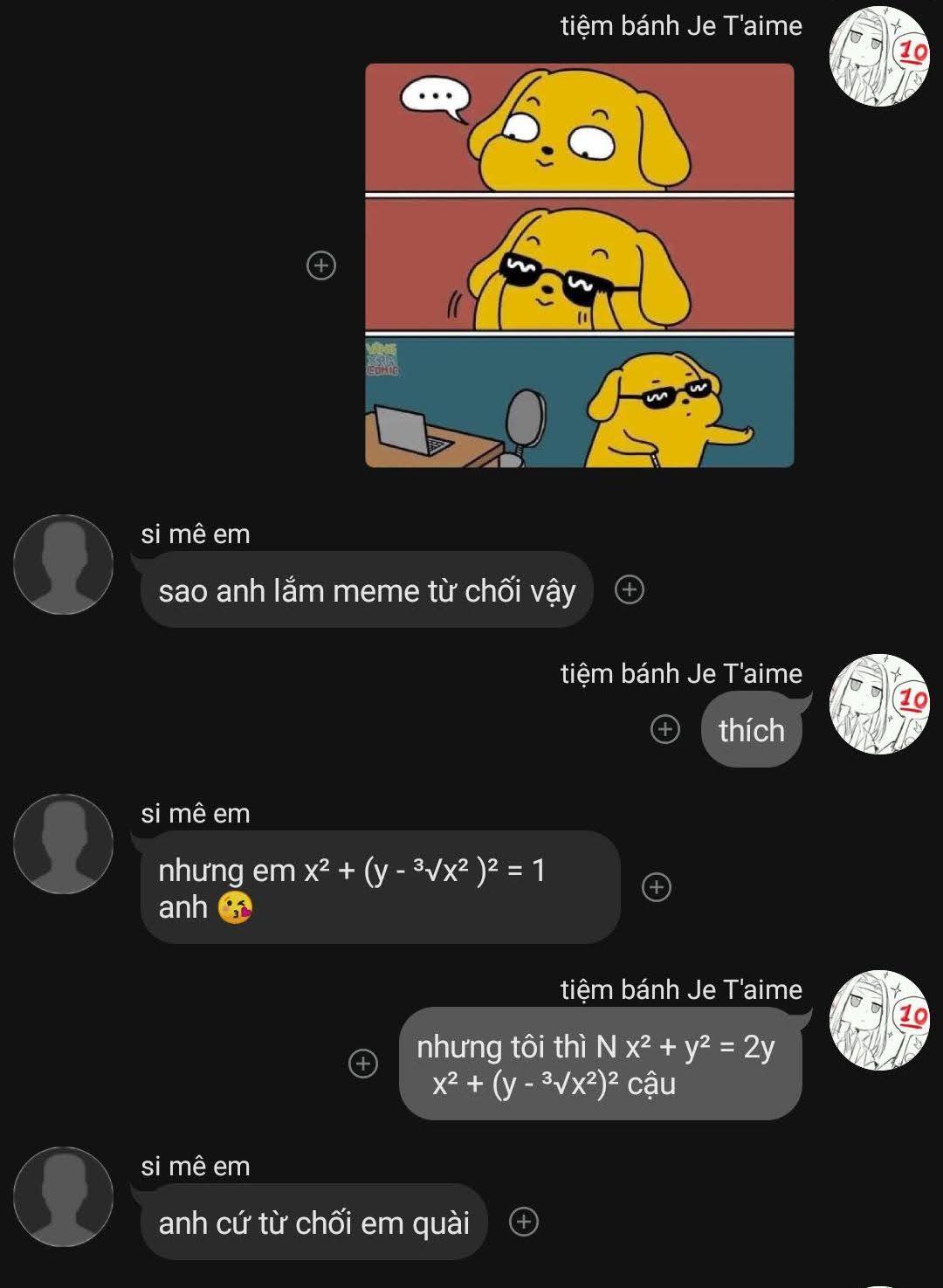Viewport: 943px width, 1288px height.
Task: React to "sao anh lắm meme từ chối vậy"
Action: (x=630, y=590)
